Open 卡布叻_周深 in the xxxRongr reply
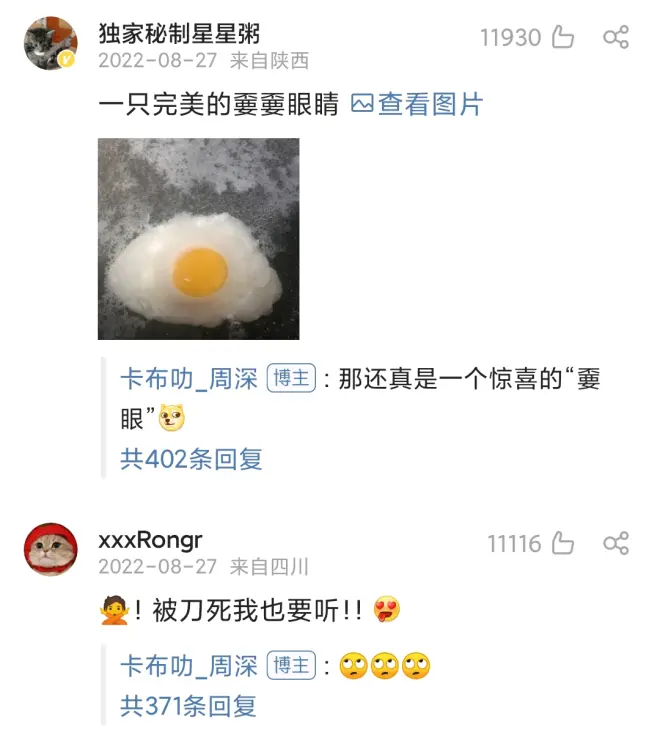Image resolution: width=660 pixels, height=752 pixels. [x=189, y=666]
